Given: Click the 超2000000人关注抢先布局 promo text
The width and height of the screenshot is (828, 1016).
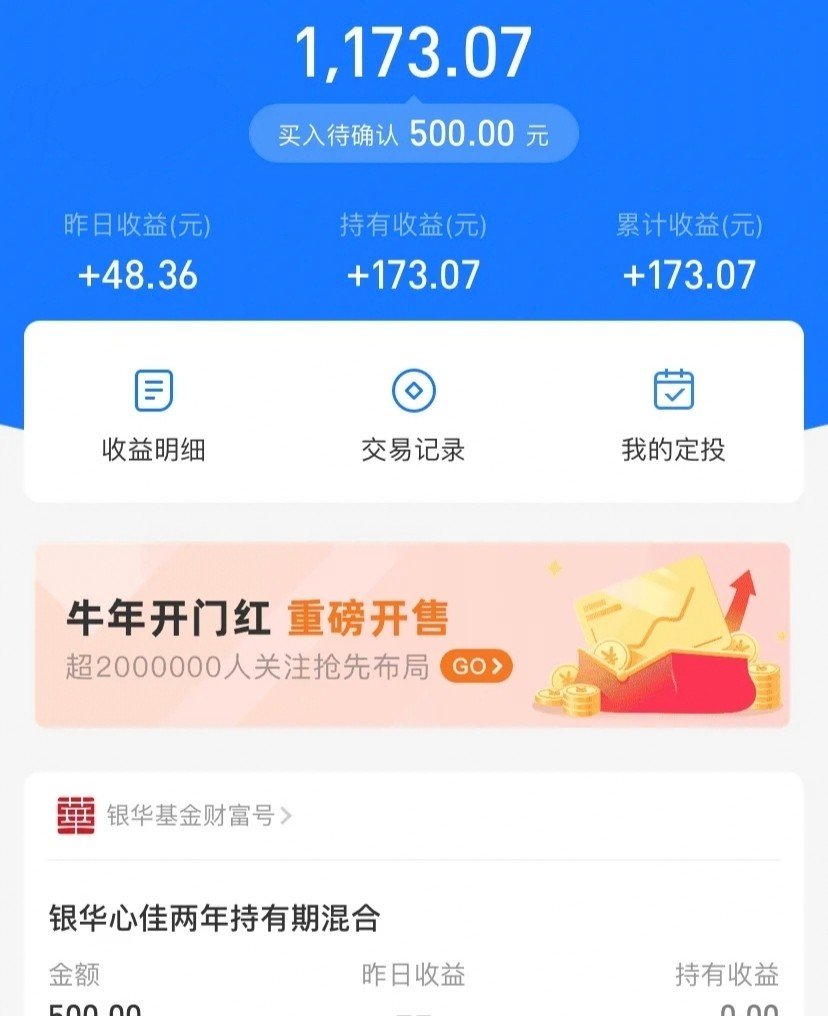Looking at the screenshot, I should click(x=245, y=663).
